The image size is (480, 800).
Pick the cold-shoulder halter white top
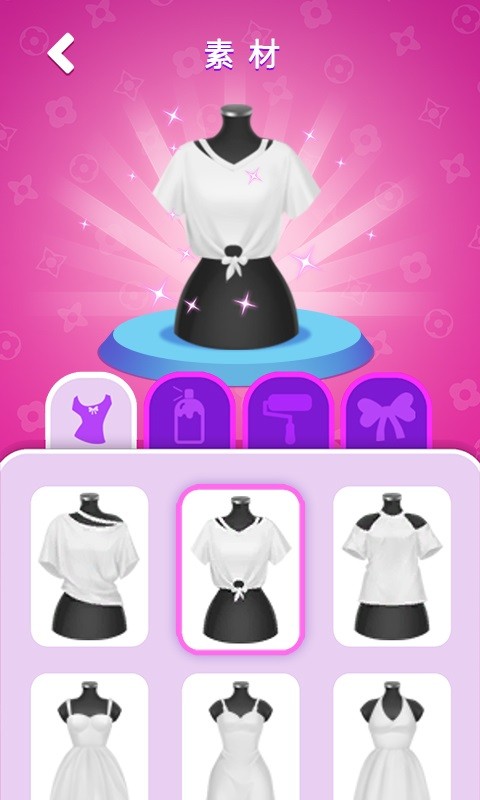[x=392, y=566]
